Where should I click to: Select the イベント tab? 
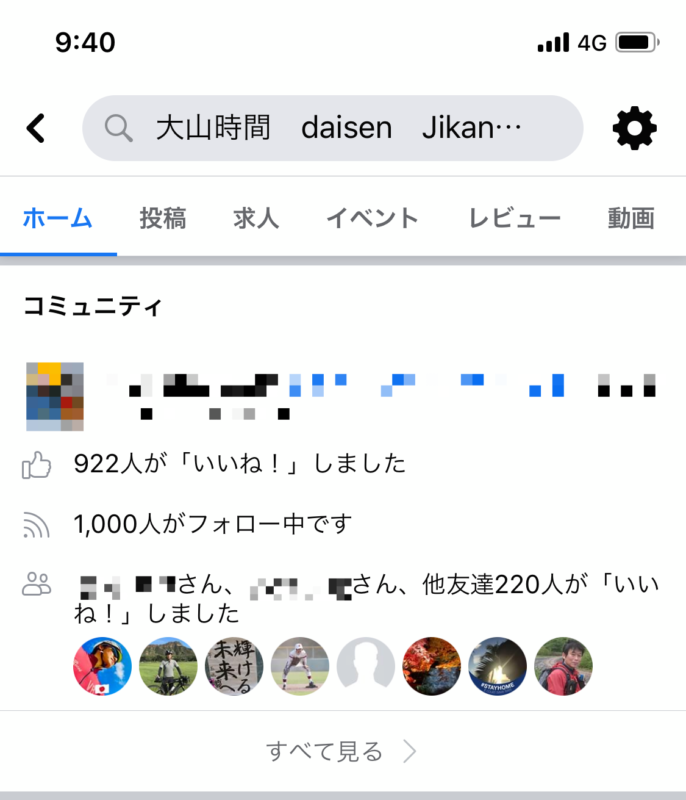click(x=373, y=218)
